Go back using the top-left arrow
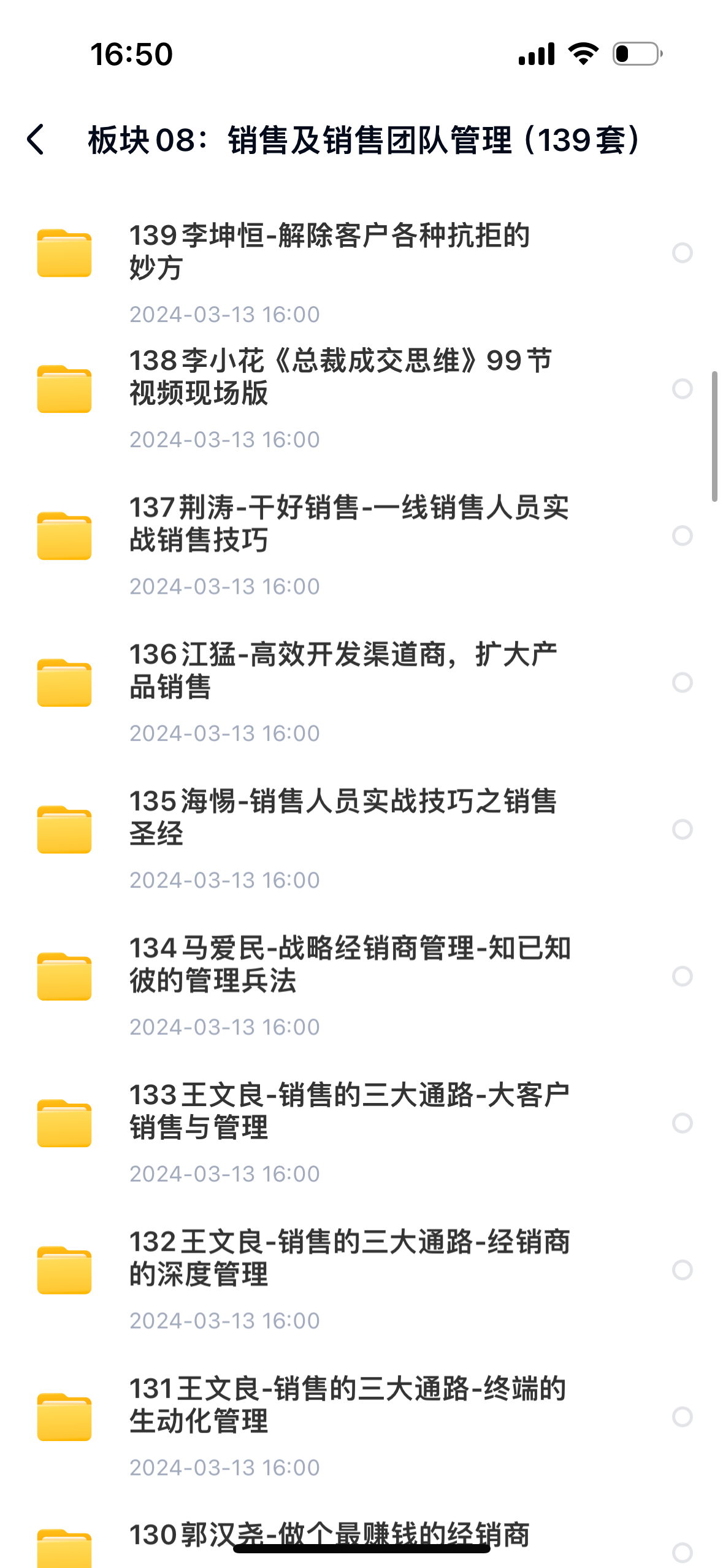 (x=36, y=140)
